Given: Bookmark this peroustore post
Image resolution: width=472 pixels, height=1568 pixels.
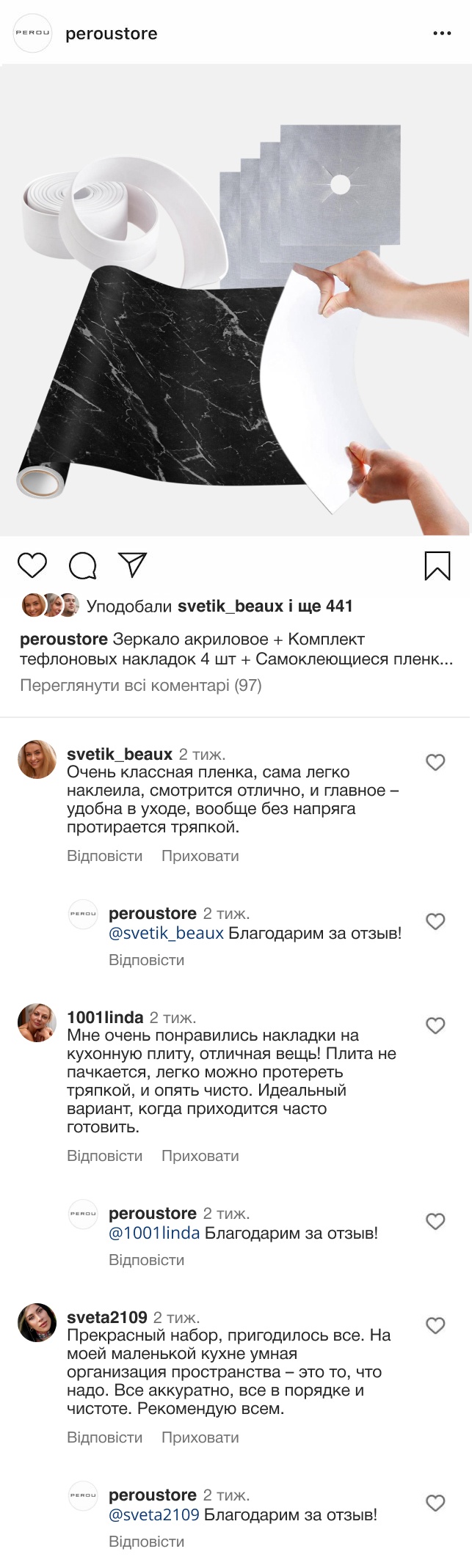Looking at the screenshot, I should (x=437, y=565).
